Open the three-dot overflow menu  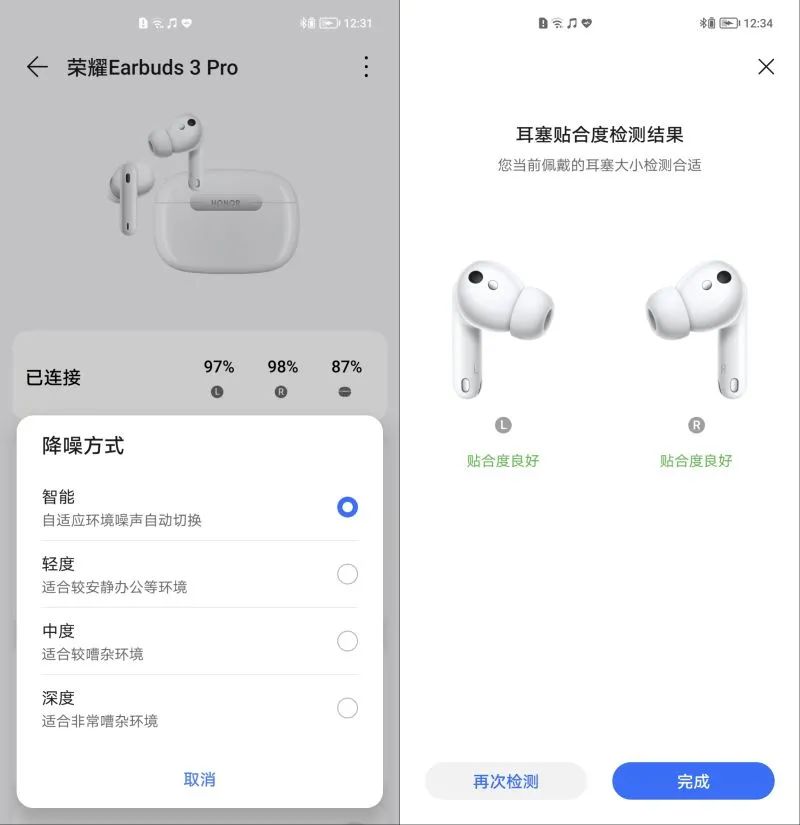pyautogui.click(x=366, y=67)
